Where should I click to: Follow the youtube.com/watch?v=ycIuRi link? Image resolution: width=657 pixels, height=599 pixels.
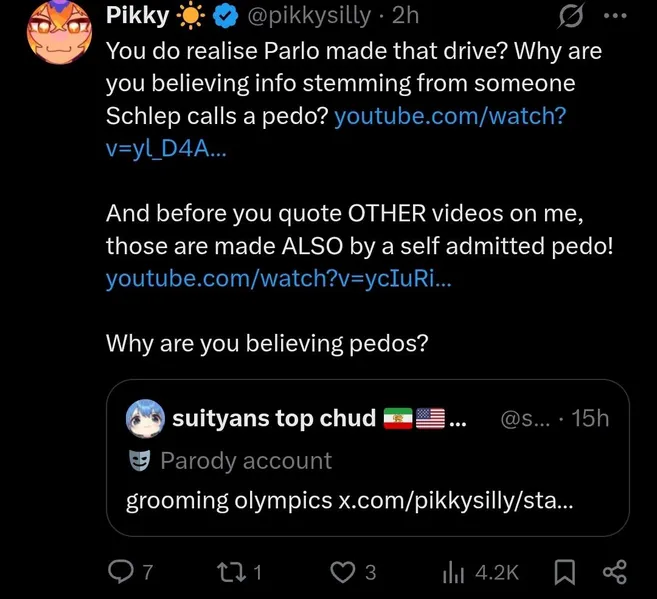(x=278, y=279)
